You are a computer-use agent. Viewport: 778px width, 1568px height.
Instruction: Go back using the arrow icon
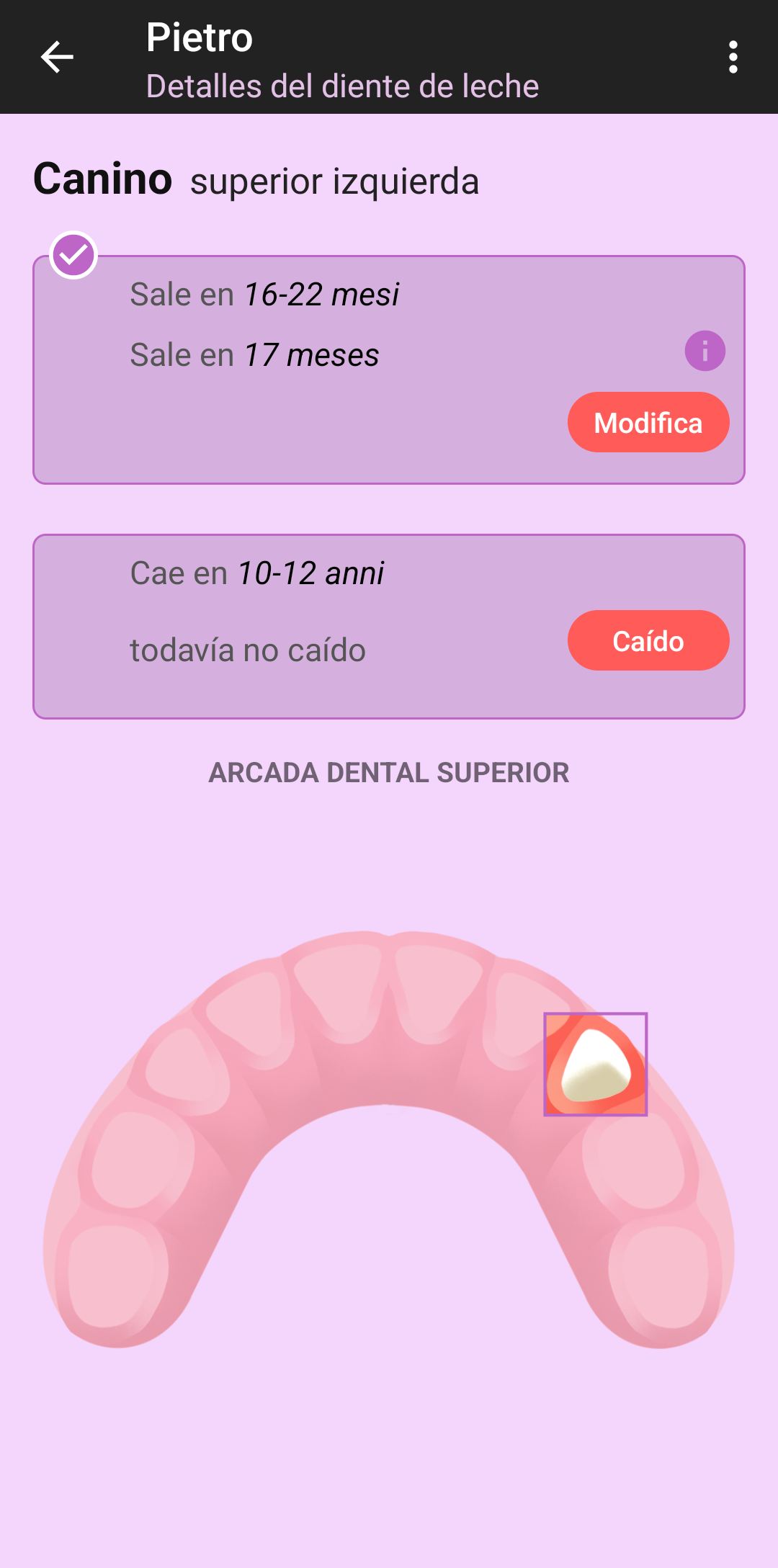[x=57, y=57]
